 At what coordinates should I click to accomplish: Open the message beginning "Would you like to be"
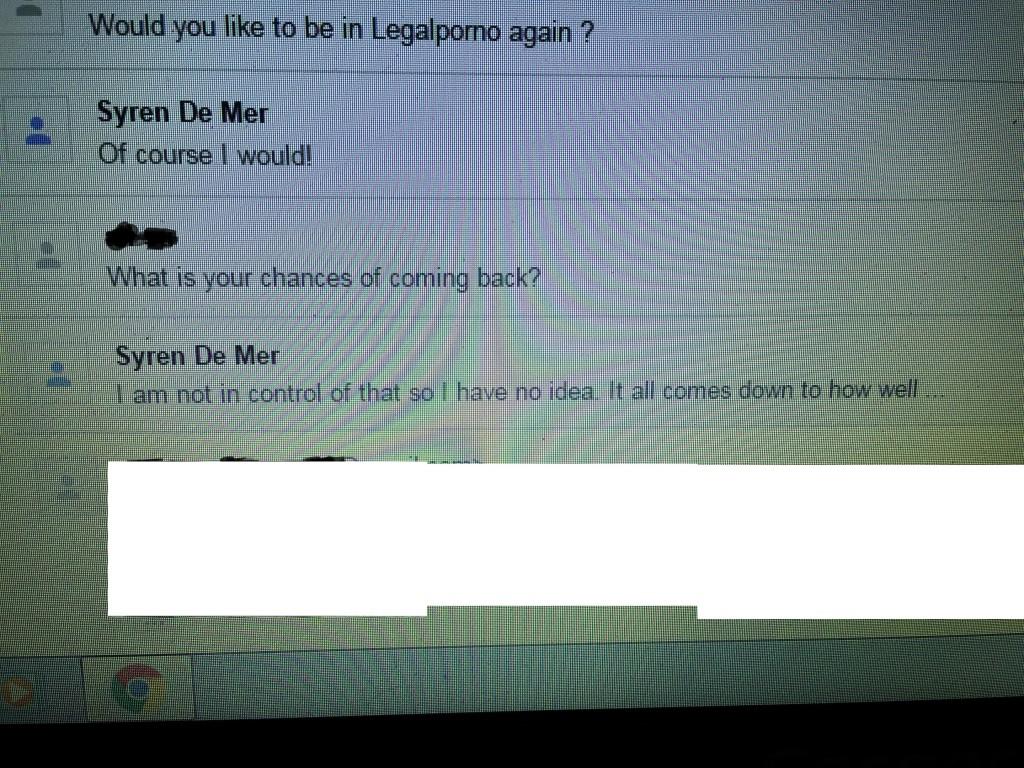coord(340,28)
